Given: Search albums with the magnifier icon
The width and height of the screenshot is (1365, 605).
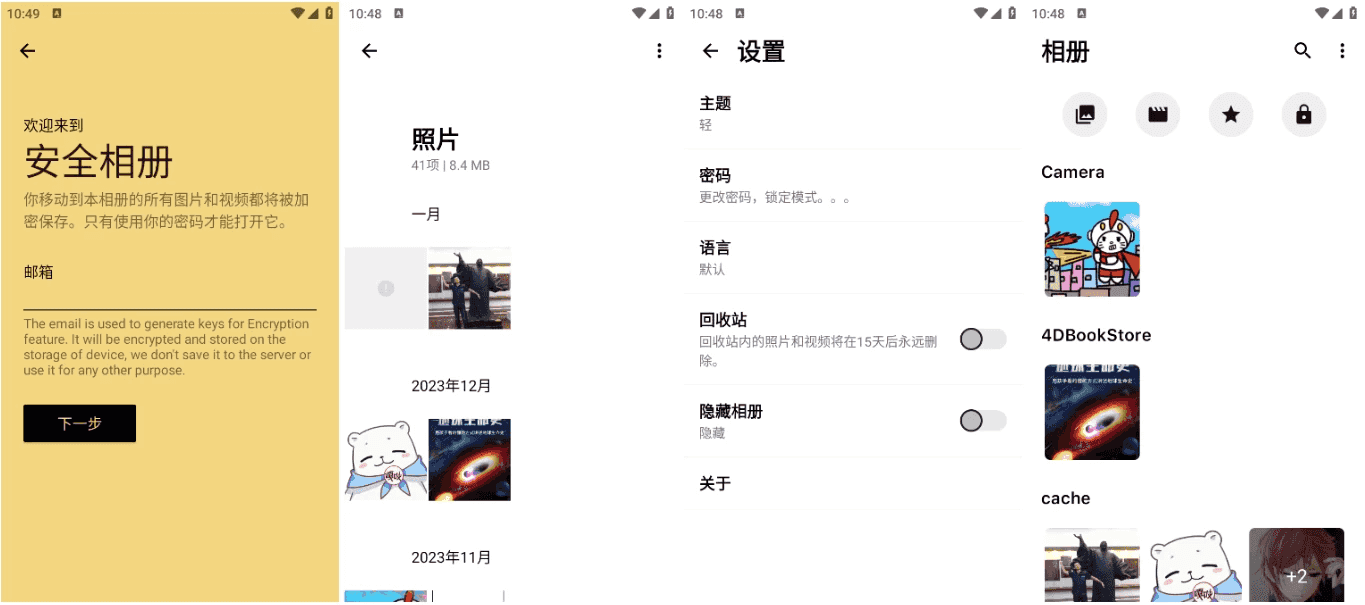Looking at the screenshot, I should [x=1302, y=51].
